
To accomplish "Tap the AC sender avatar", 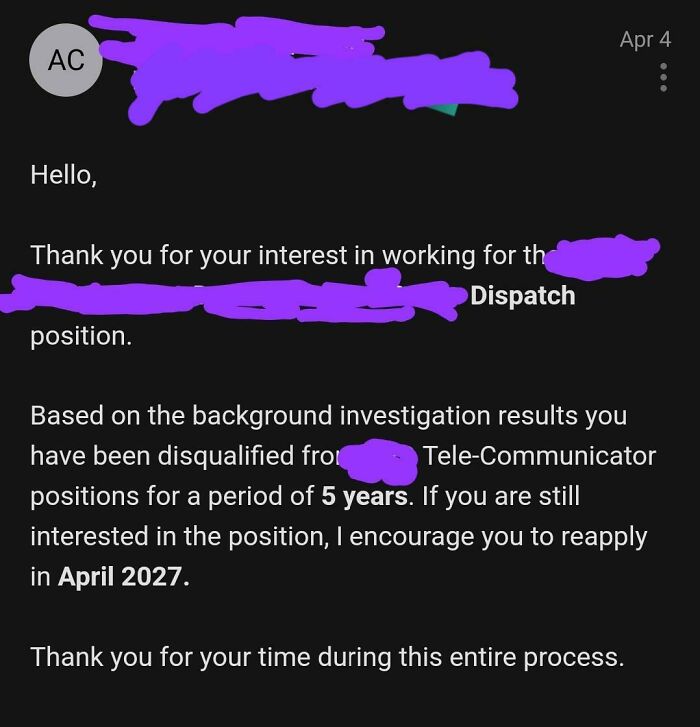I will tap(67, 60).
